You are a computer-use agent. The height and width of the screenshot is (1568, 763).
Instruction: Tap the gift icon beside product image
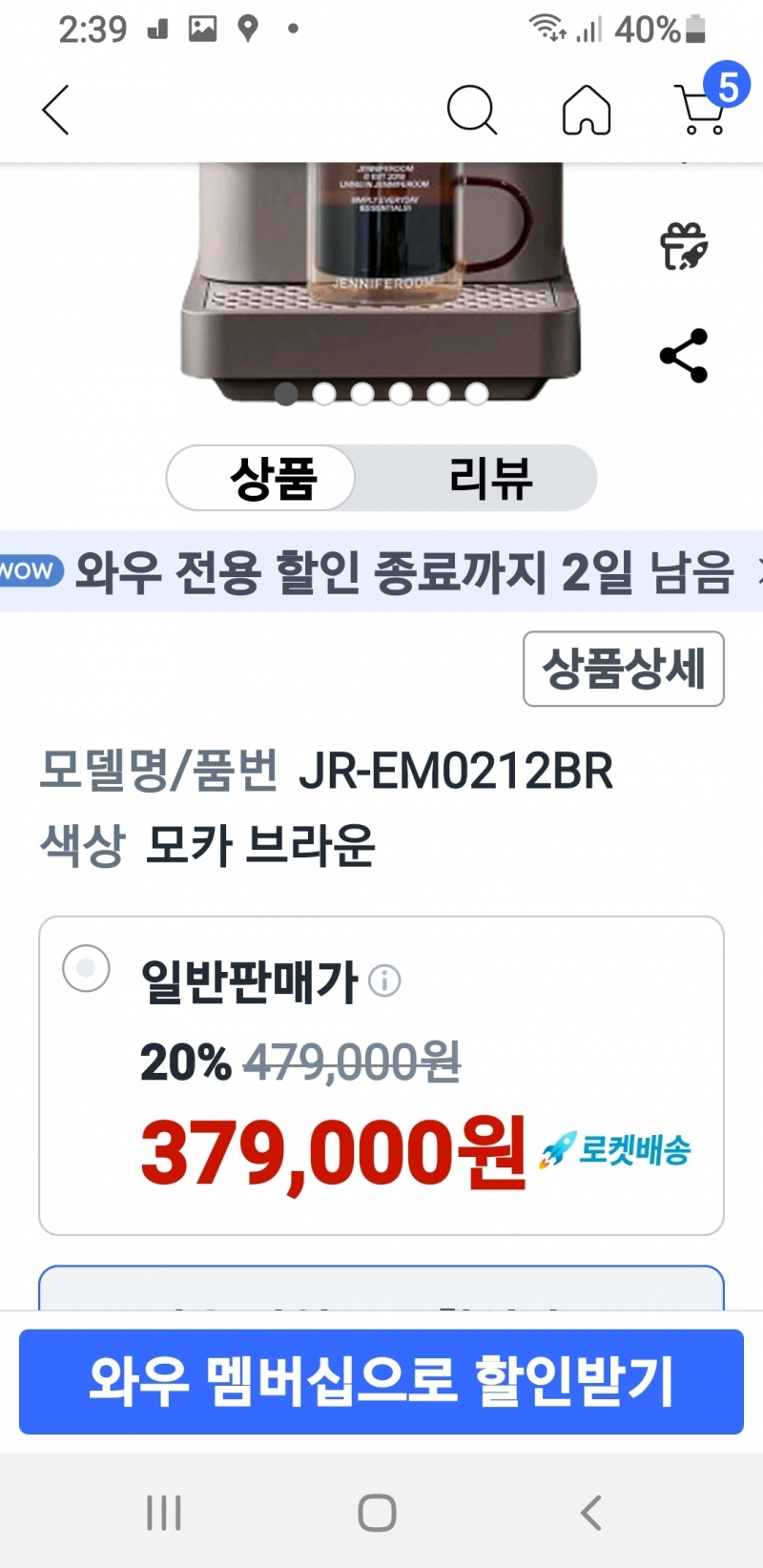pos(684,246)
